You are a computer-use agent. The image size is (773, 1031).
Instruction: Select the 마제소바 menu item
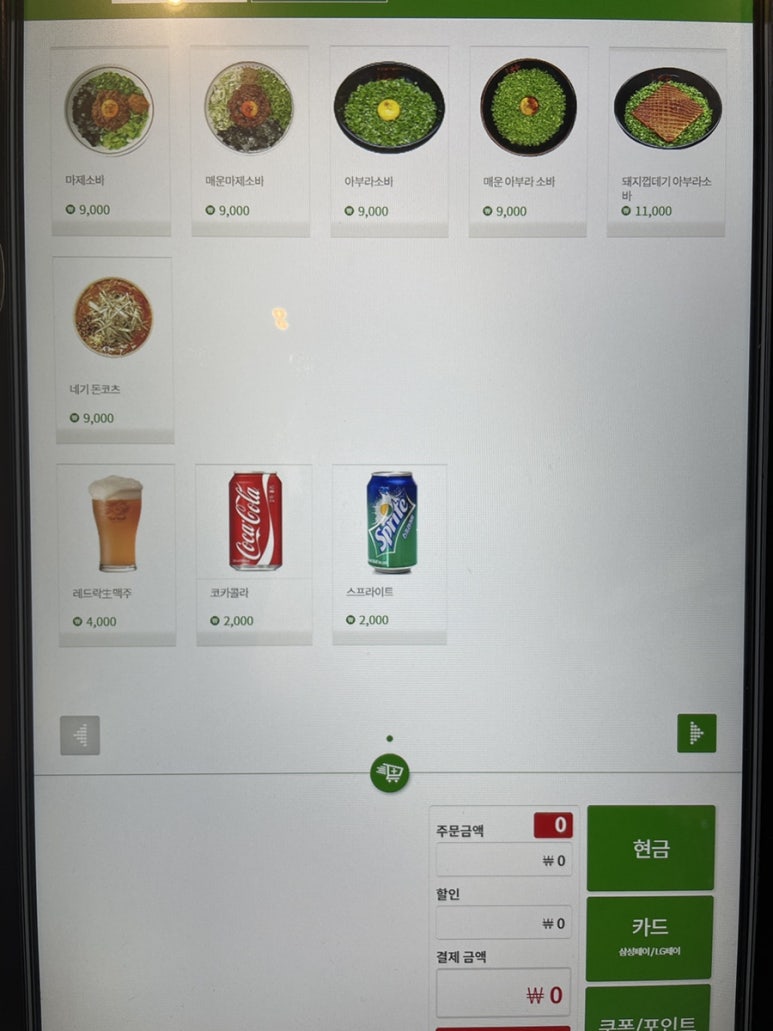pos(110,140)
